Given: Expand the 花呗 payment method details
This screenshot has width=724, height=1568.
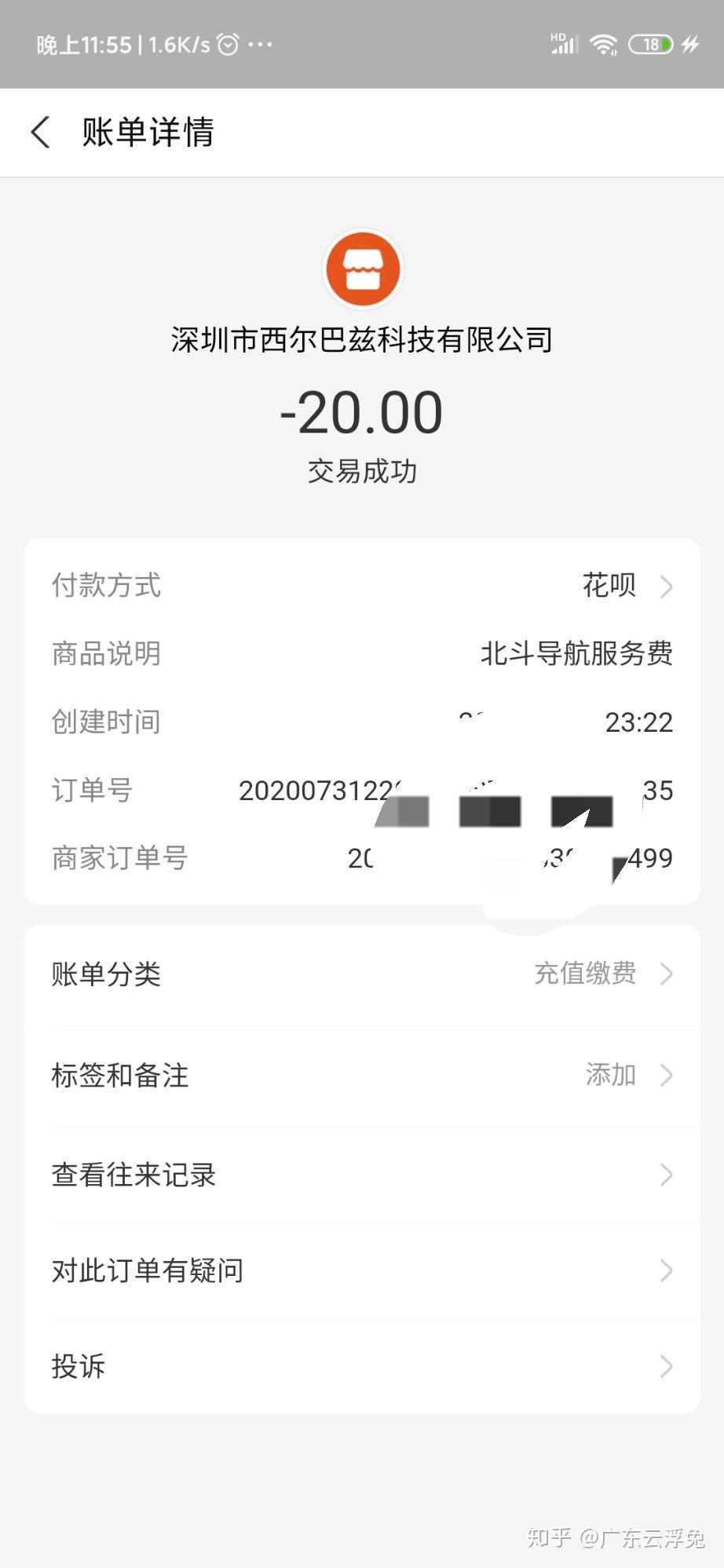Looking at the screenshot, I should [x=667, y=586].
